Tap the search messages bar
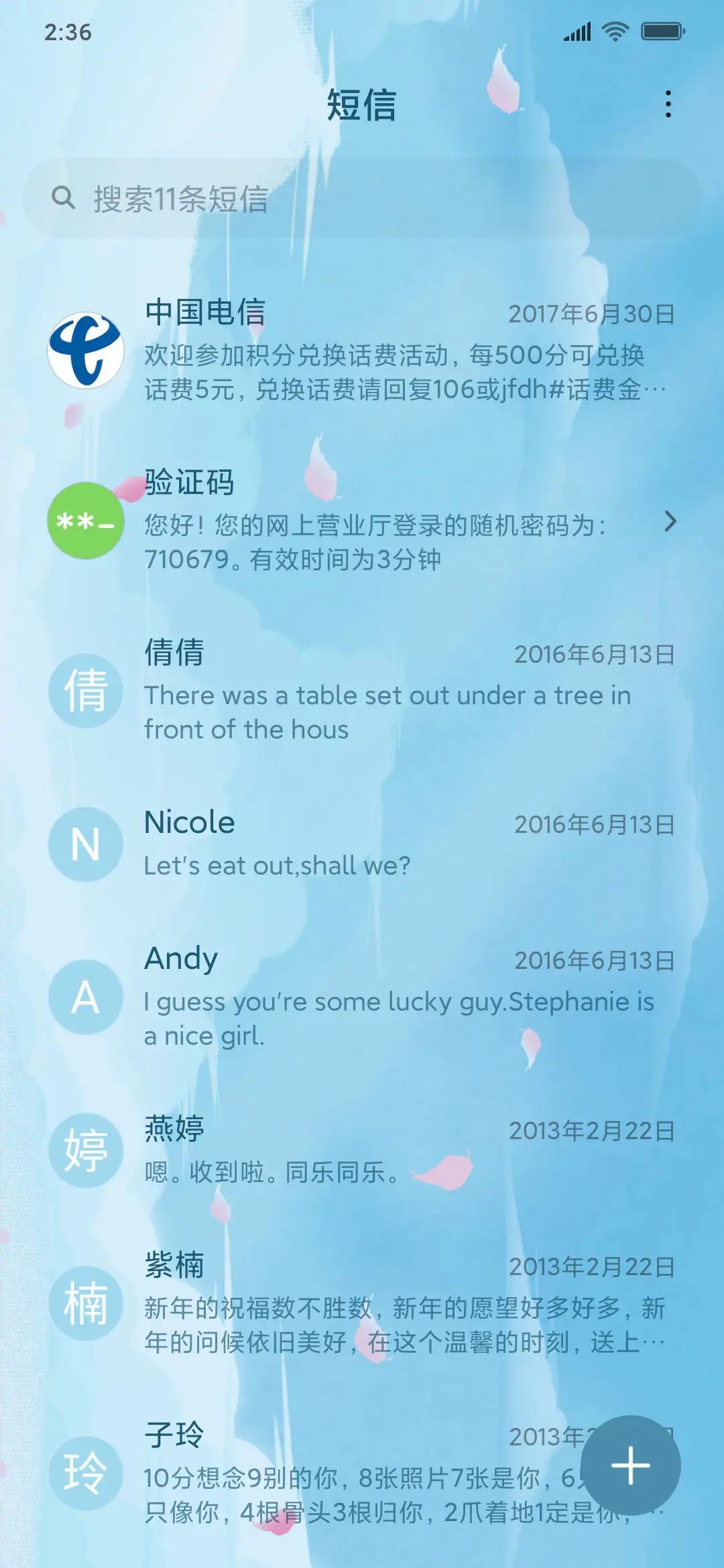Screen dimensions: 724x1568 pyautogui.click(x=362, y=198)
